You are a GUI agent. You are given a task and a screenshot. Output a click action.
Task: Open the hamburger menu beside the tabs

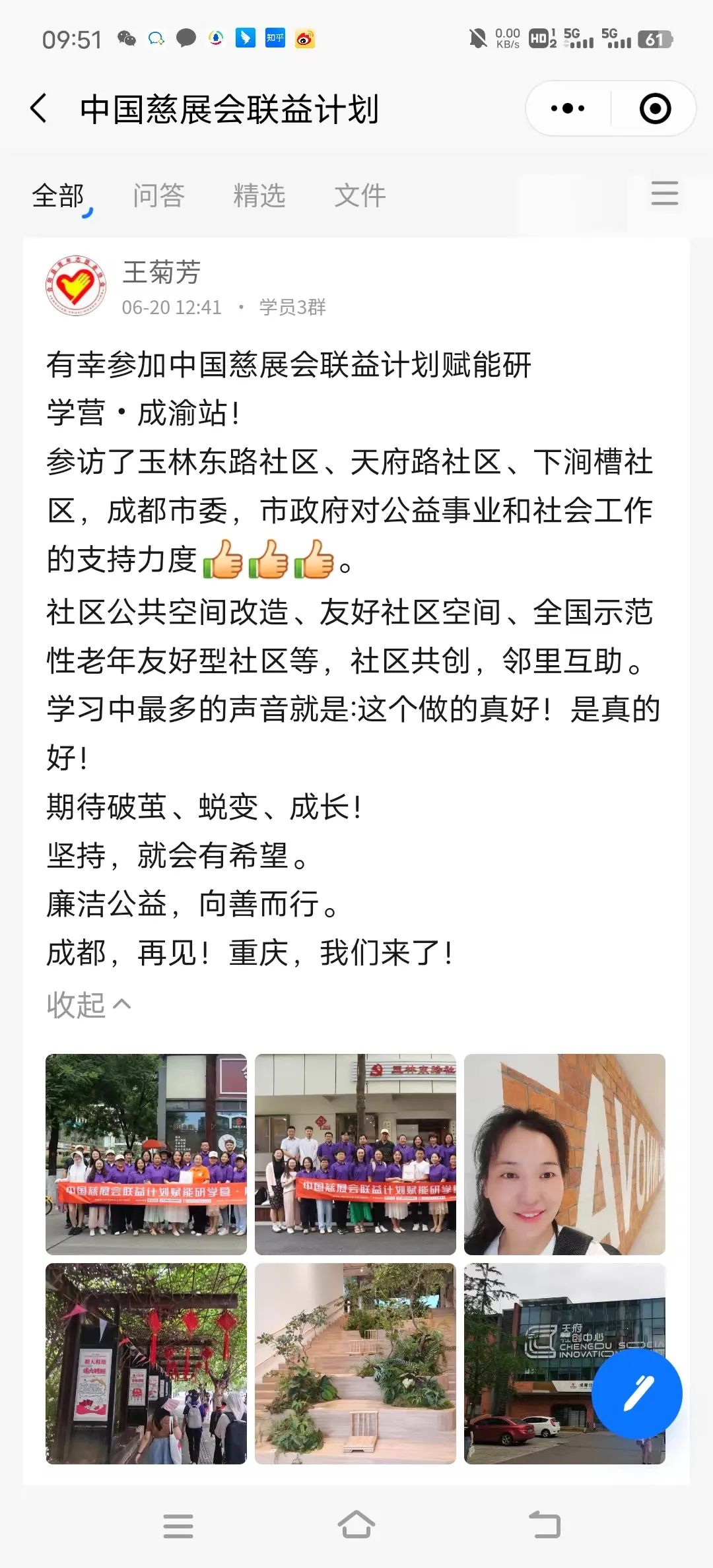click(x=664, y=193)
